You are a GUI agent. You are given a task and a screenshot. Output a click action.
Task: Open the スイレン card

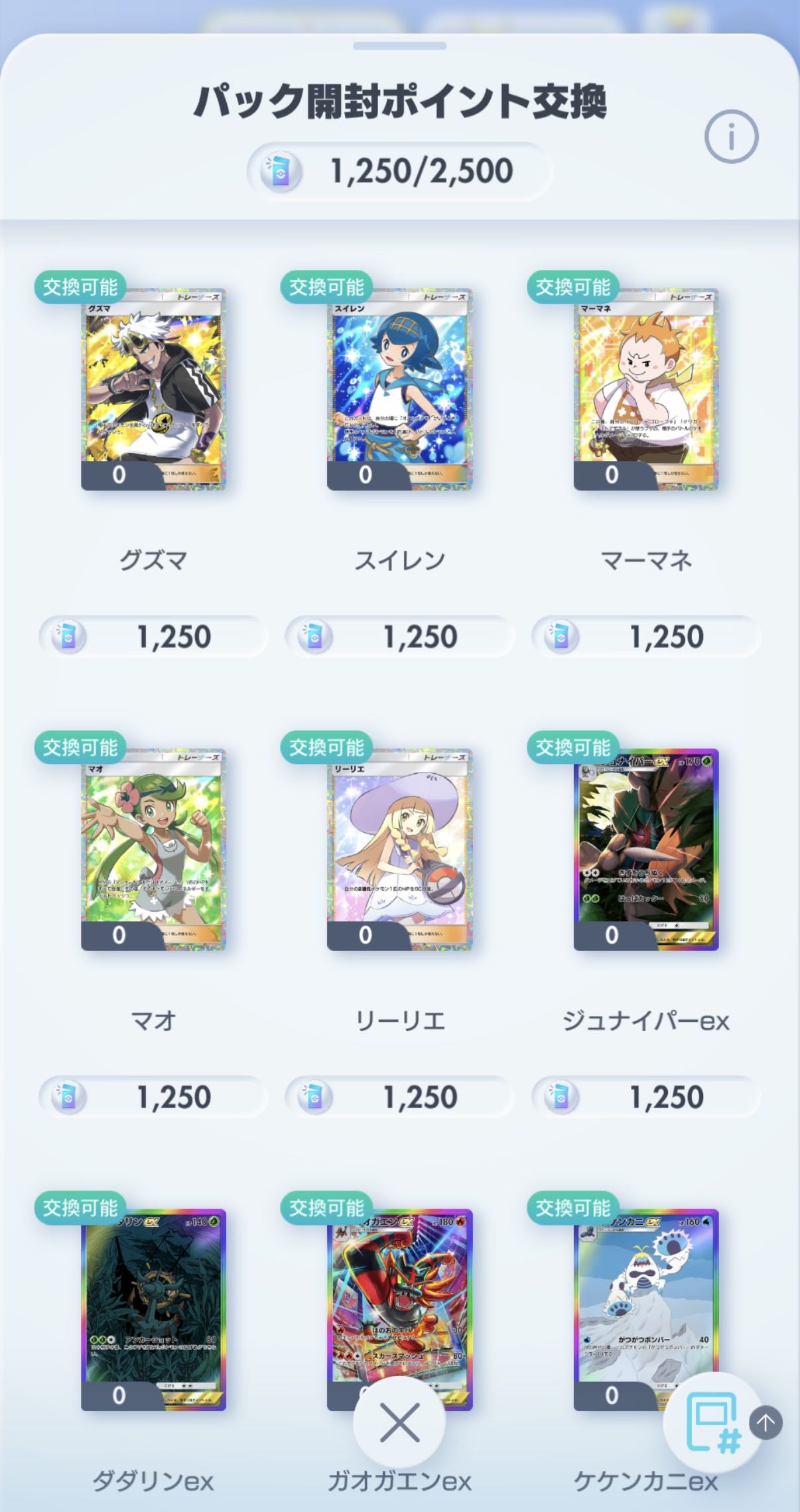tap(399, 389)
